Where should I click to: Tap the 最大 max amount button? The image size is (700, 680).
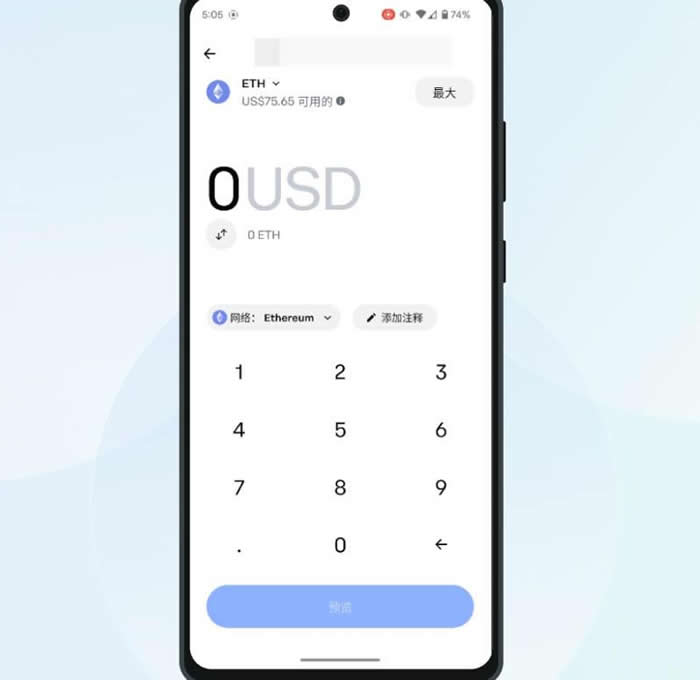(444, 93)
